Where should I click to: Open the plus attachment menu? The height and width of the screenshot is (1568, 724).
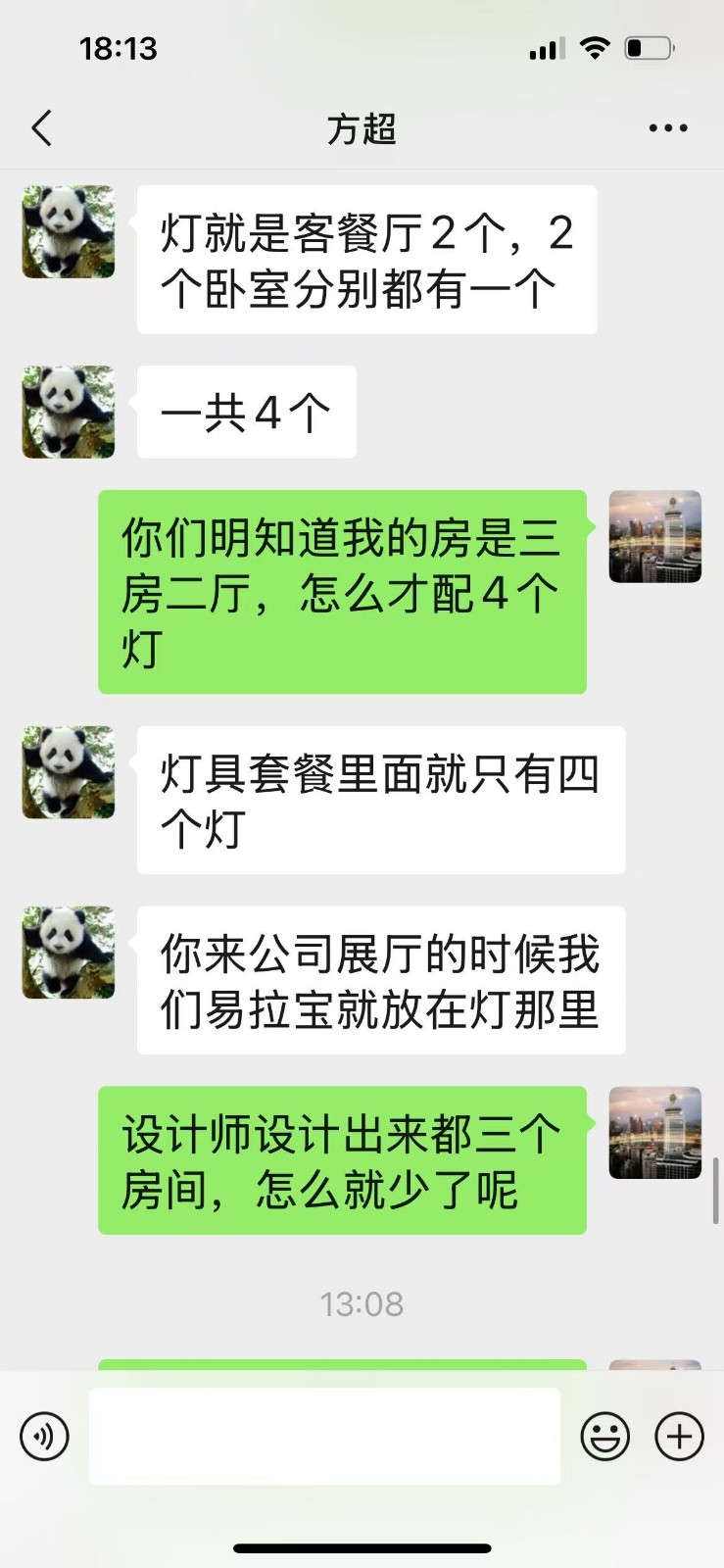pos(679,1437)
